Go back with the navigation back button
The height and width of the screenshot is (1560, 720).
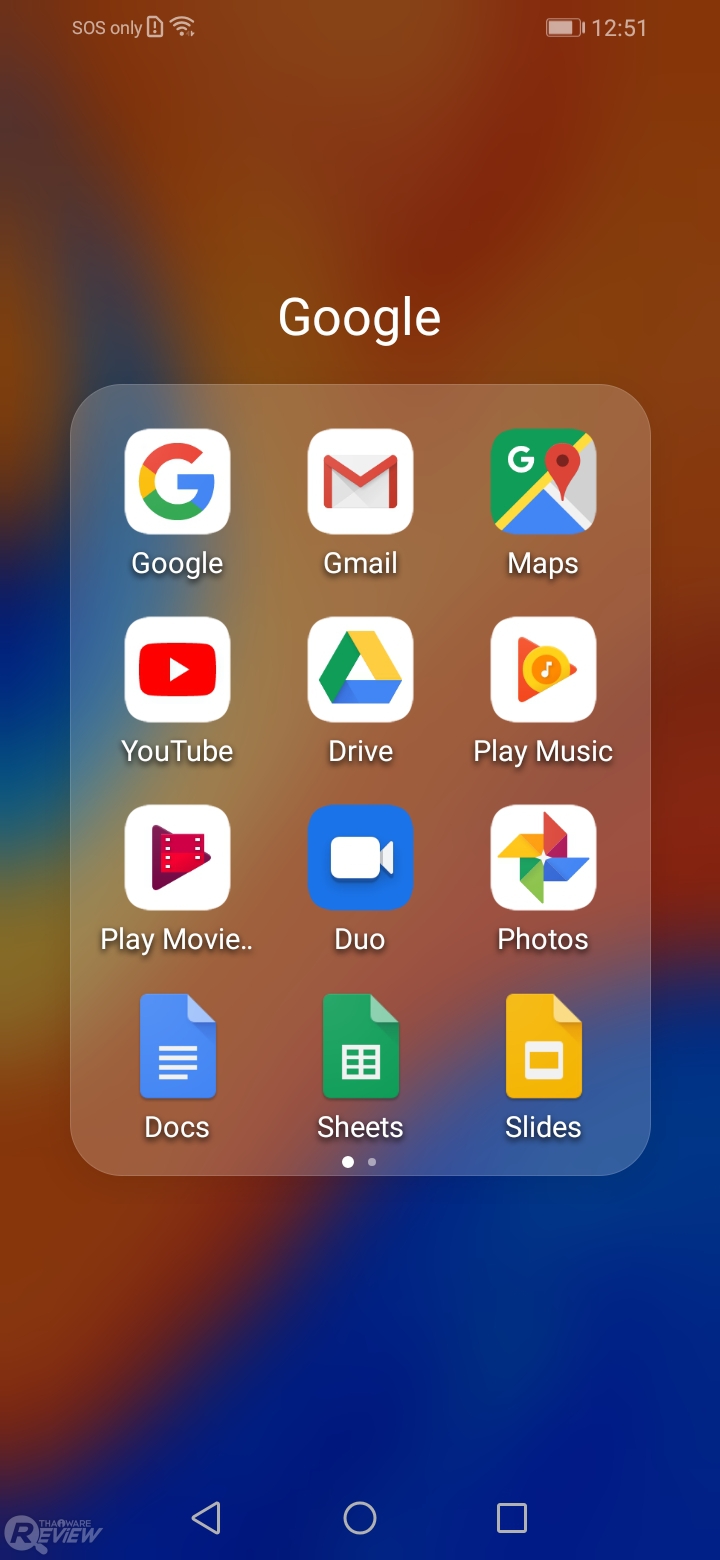click(x=206, y=1518)
